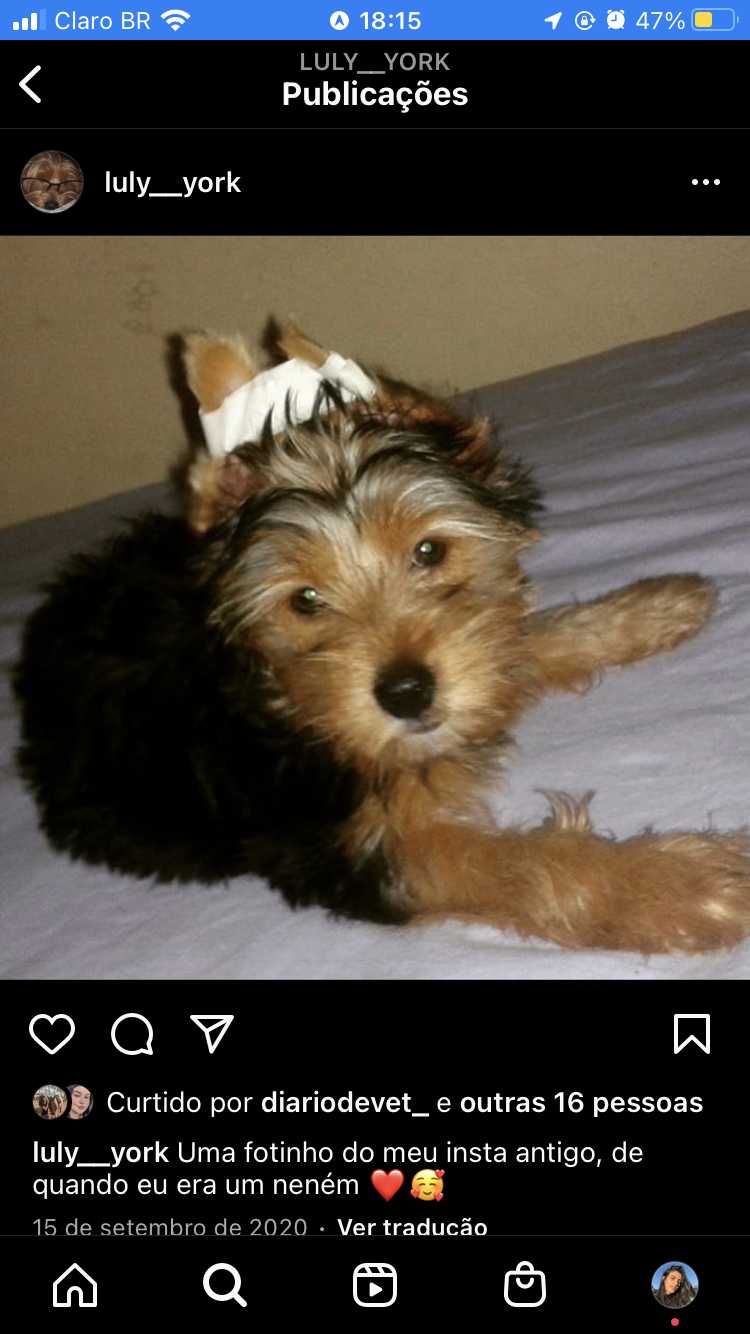This screenshot has height=1334, width=750.
Task: Tap Ver tradução to translate caption
Action: click(x=412, y=1226)
